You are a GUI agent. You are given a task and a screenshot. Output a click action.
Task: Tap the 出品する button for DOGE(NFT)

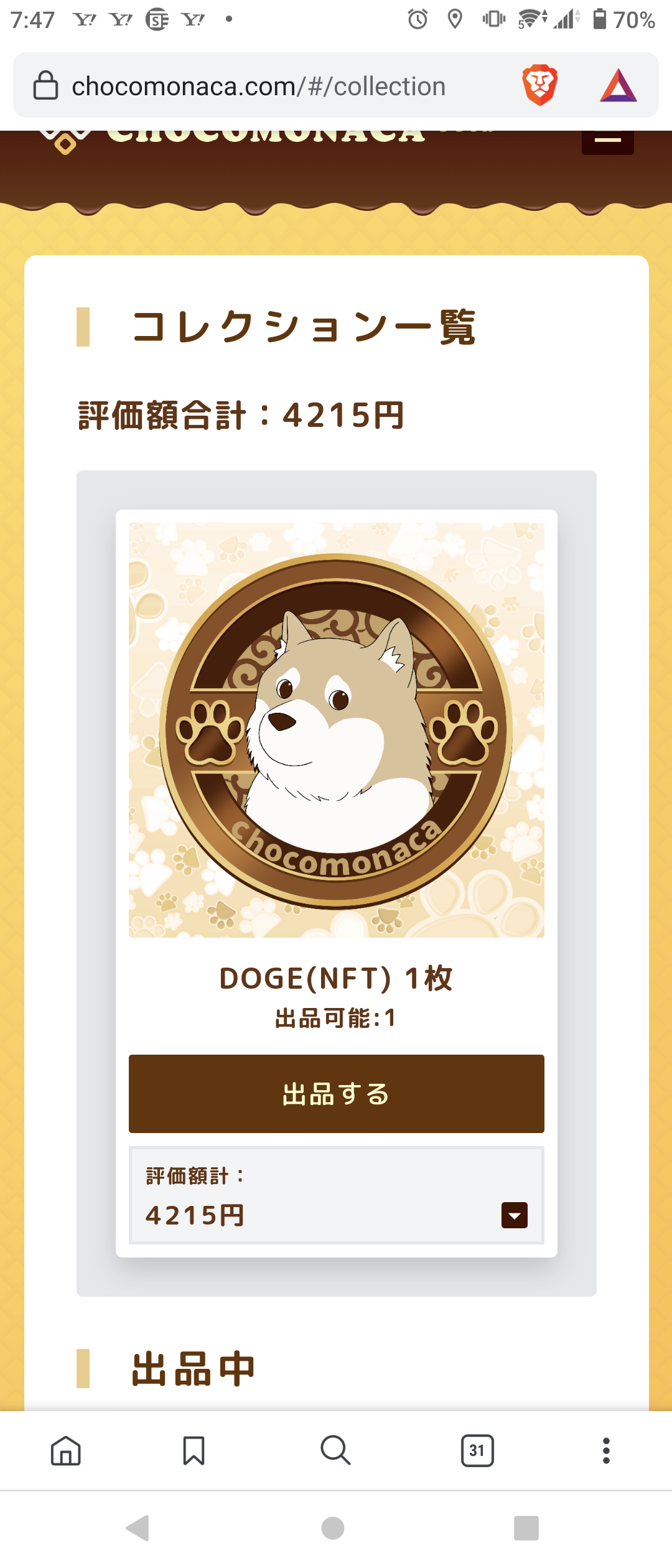click(336, 1093)
